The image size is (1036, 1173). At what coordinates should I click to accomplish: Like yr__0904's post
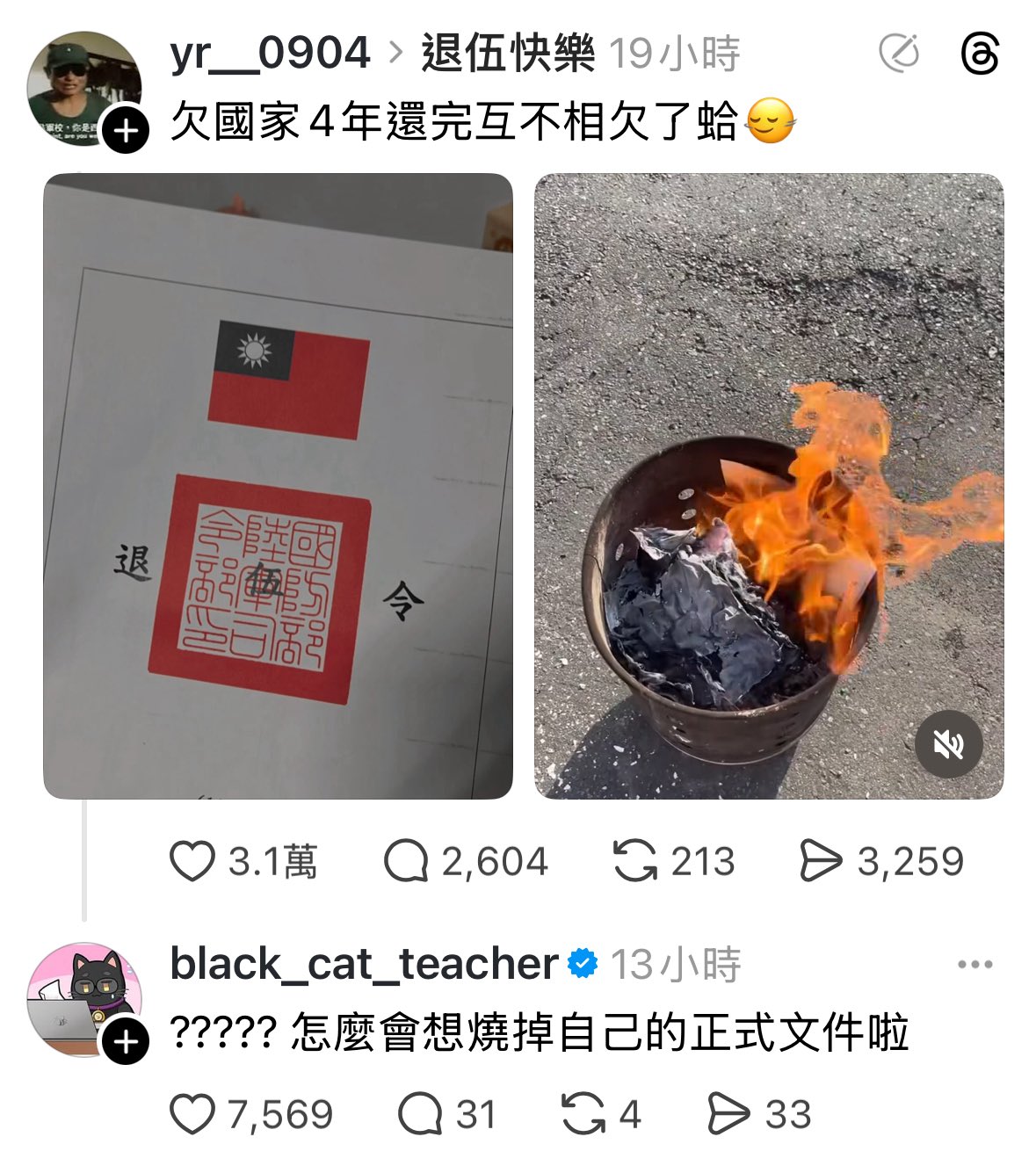(192, 861)
